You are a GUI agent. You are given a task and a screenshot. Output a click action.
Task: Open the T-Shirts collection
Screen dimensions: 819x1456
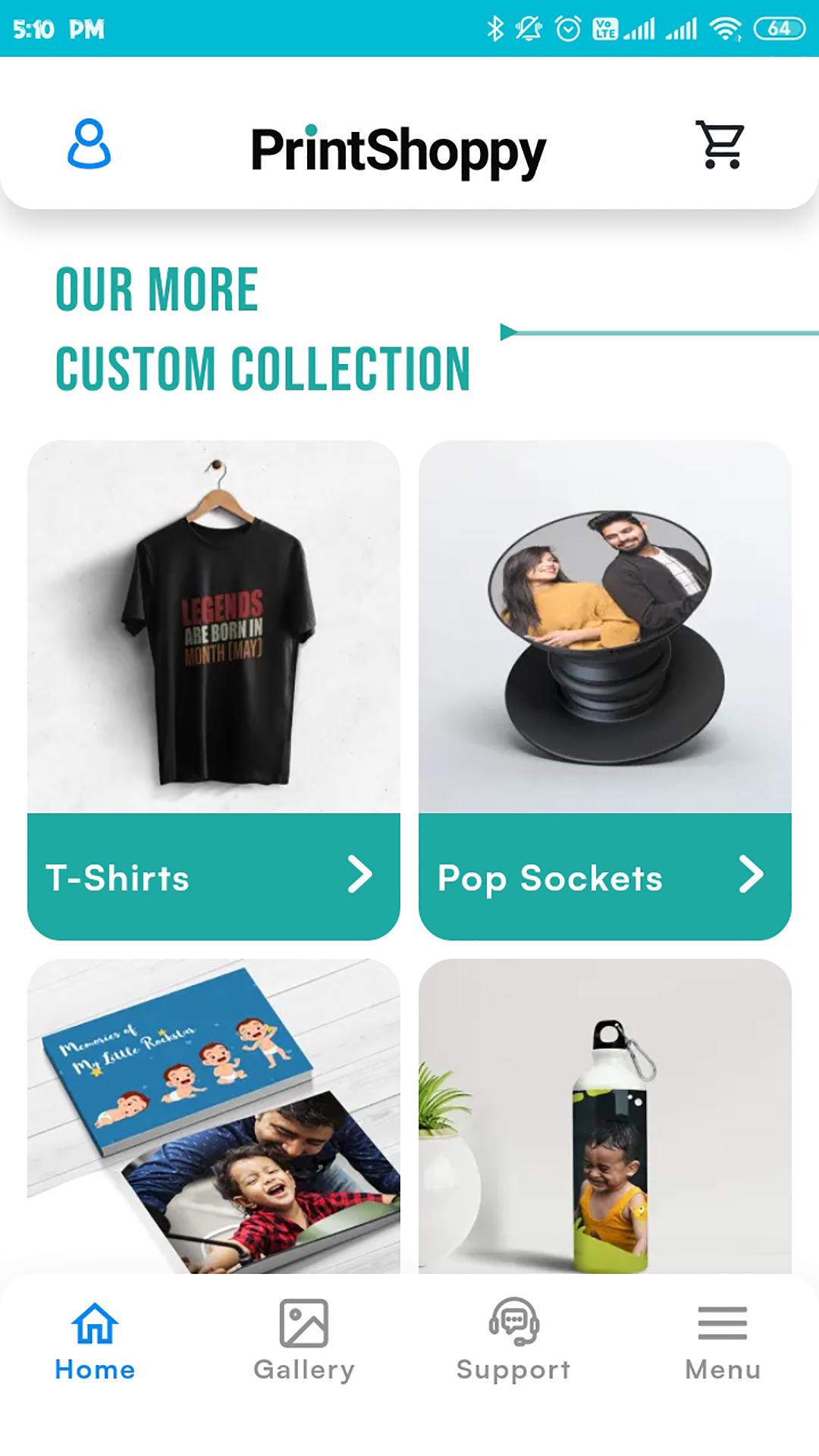coord(214,690)
